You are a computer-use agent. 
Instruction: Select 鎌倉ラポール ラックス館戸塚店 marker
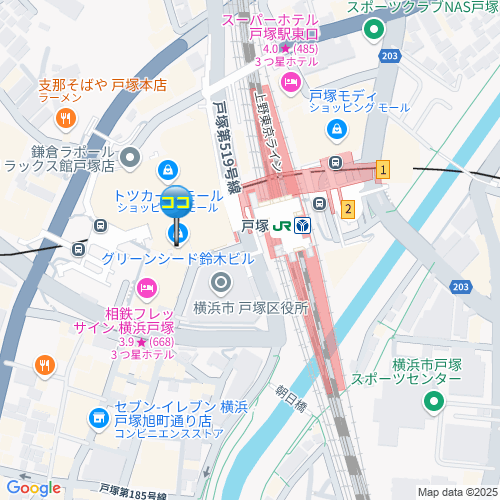(130, 158)
